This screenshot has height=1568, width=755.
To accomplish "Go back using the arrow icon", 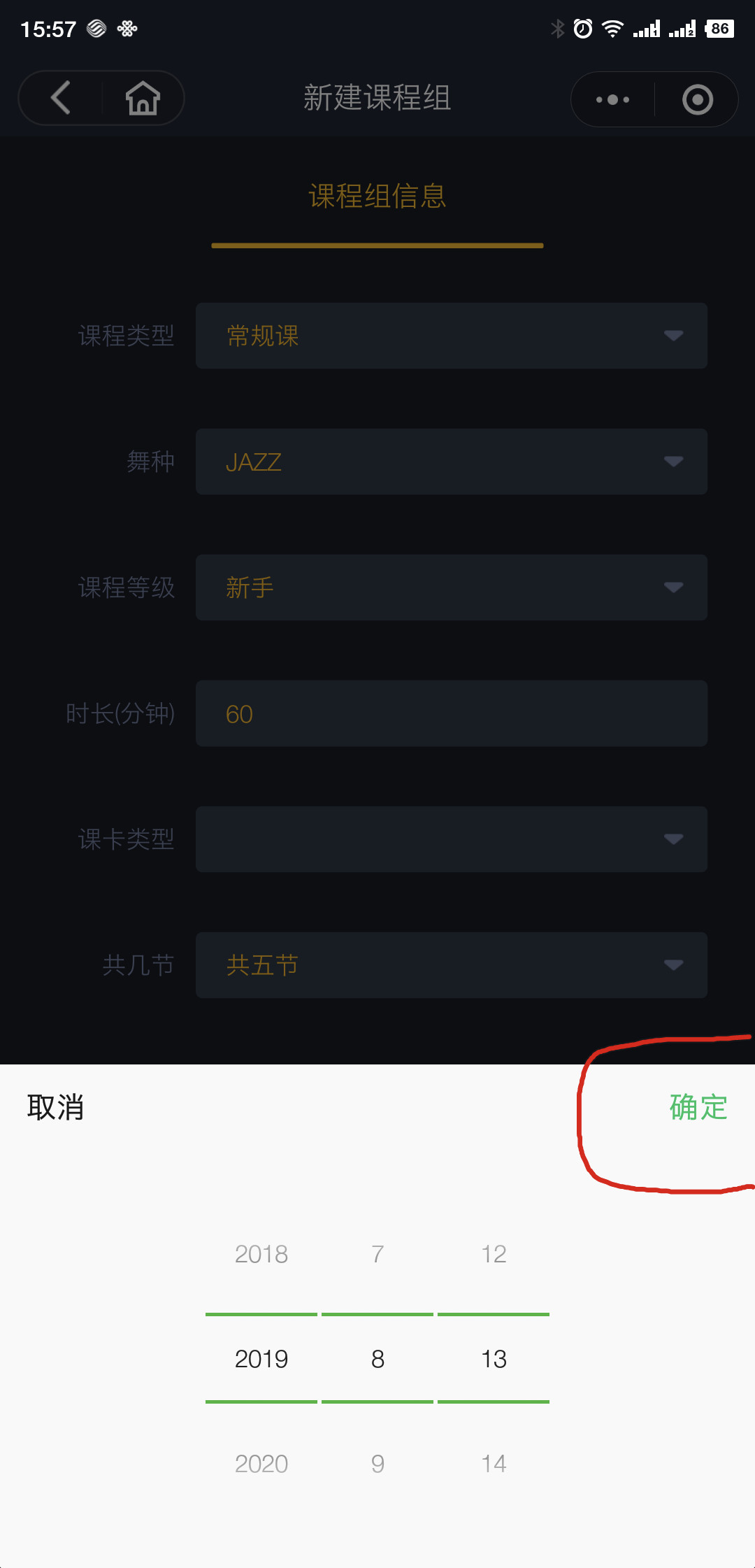I will click(61, 98).
